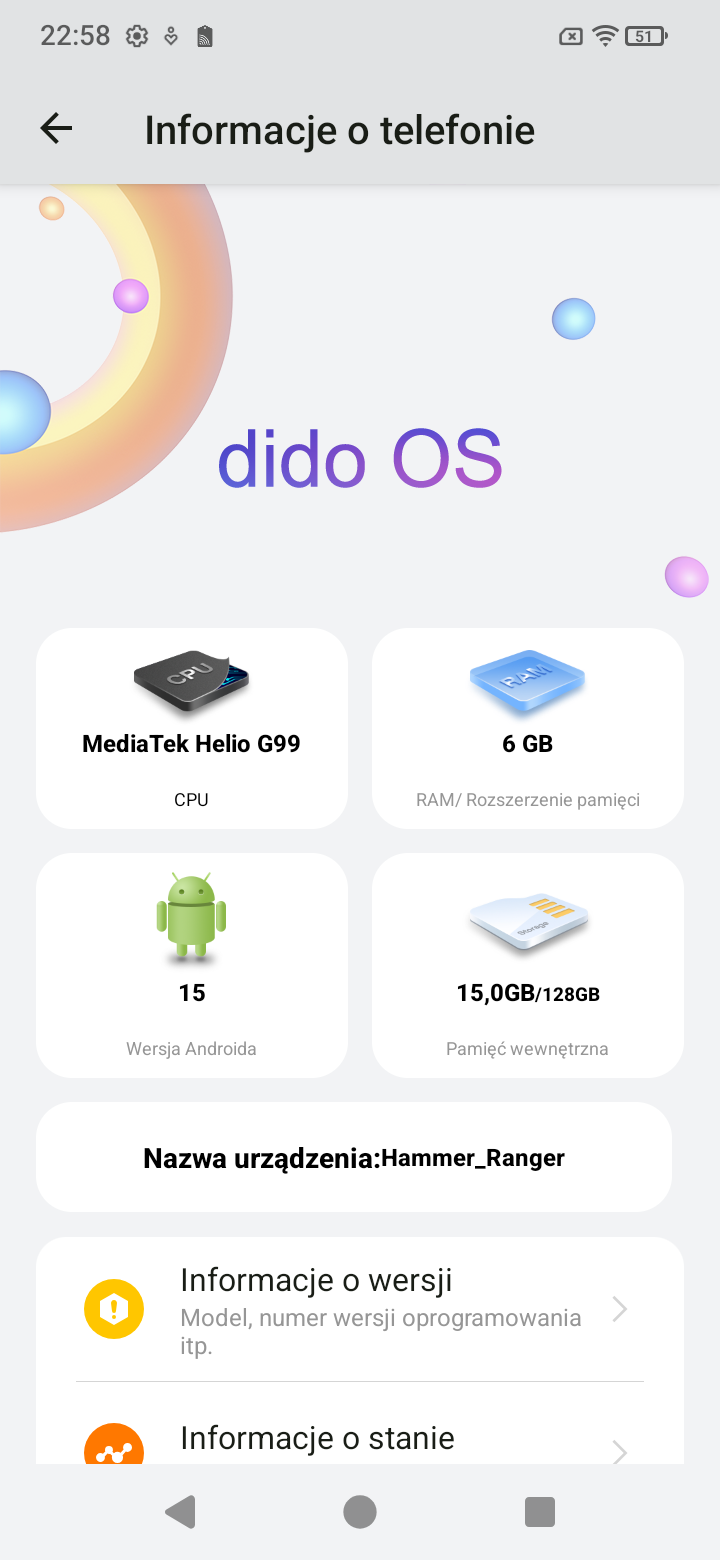720x1560 pixels.
Task: Go back using the arrow in header
Action: pyautogui.click(x=56, y=128)
